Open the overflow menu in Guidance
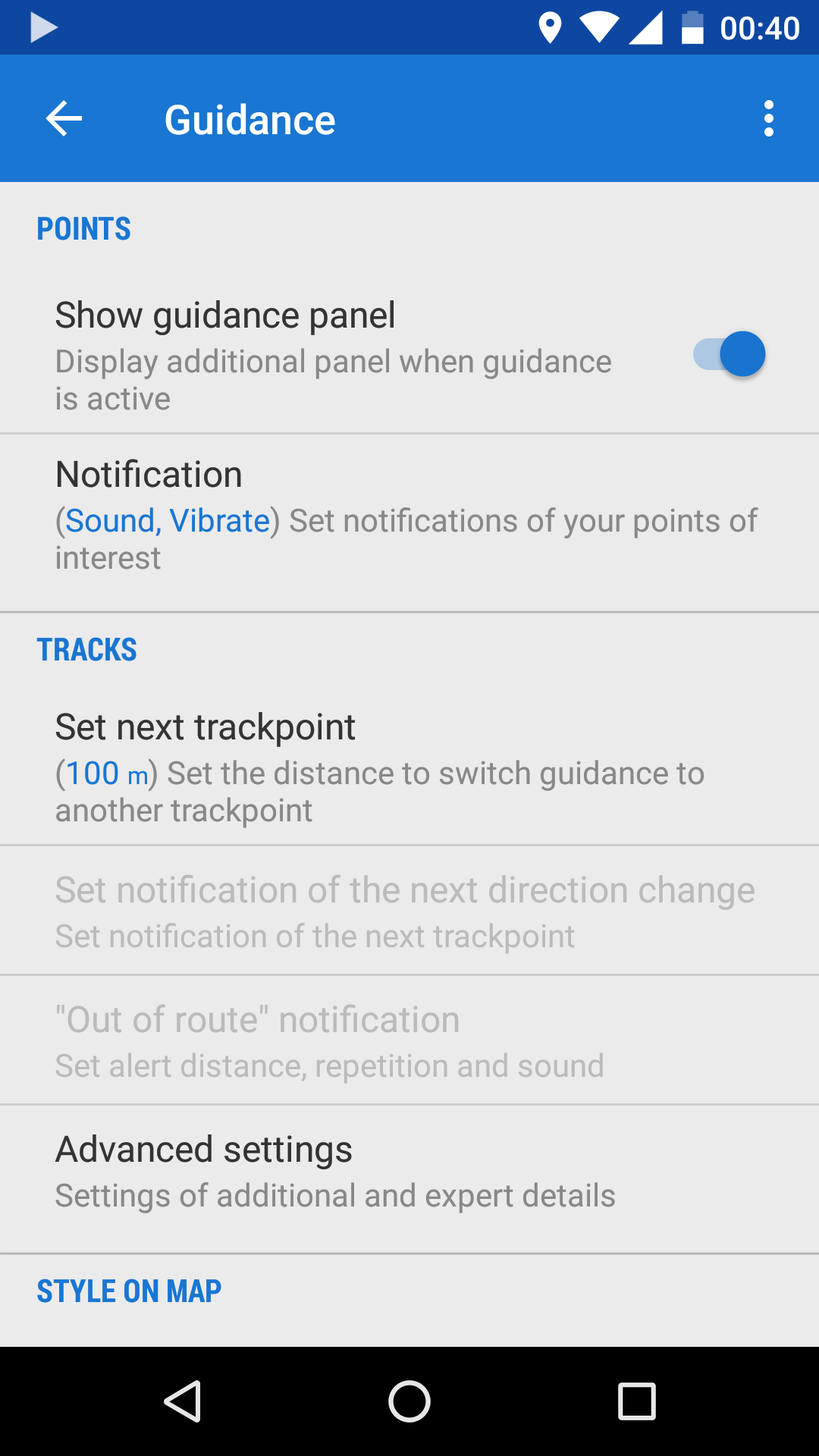819x1456 pixels. click(768, 119)
